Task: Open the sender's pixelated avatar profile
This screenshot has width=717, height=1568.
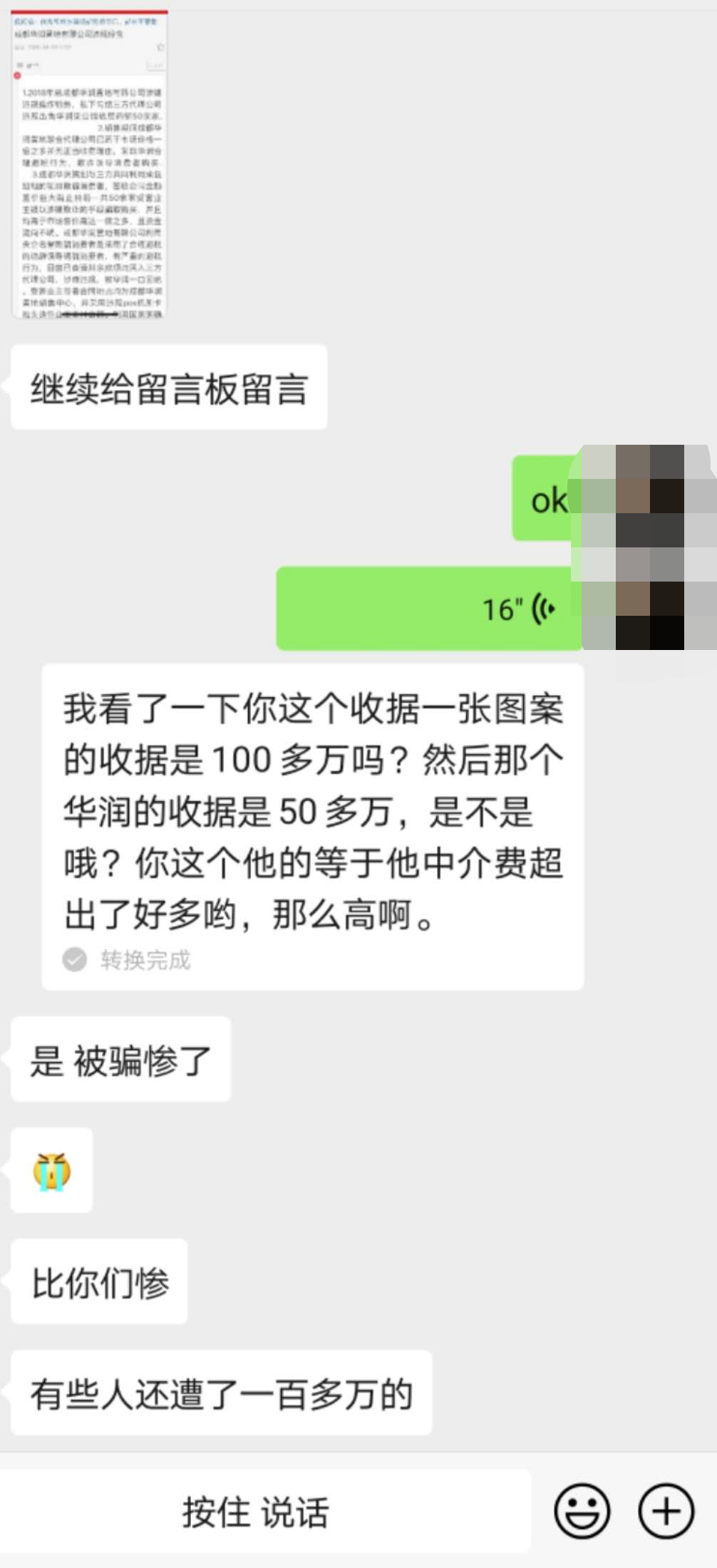Action: (x=647, y=547)
